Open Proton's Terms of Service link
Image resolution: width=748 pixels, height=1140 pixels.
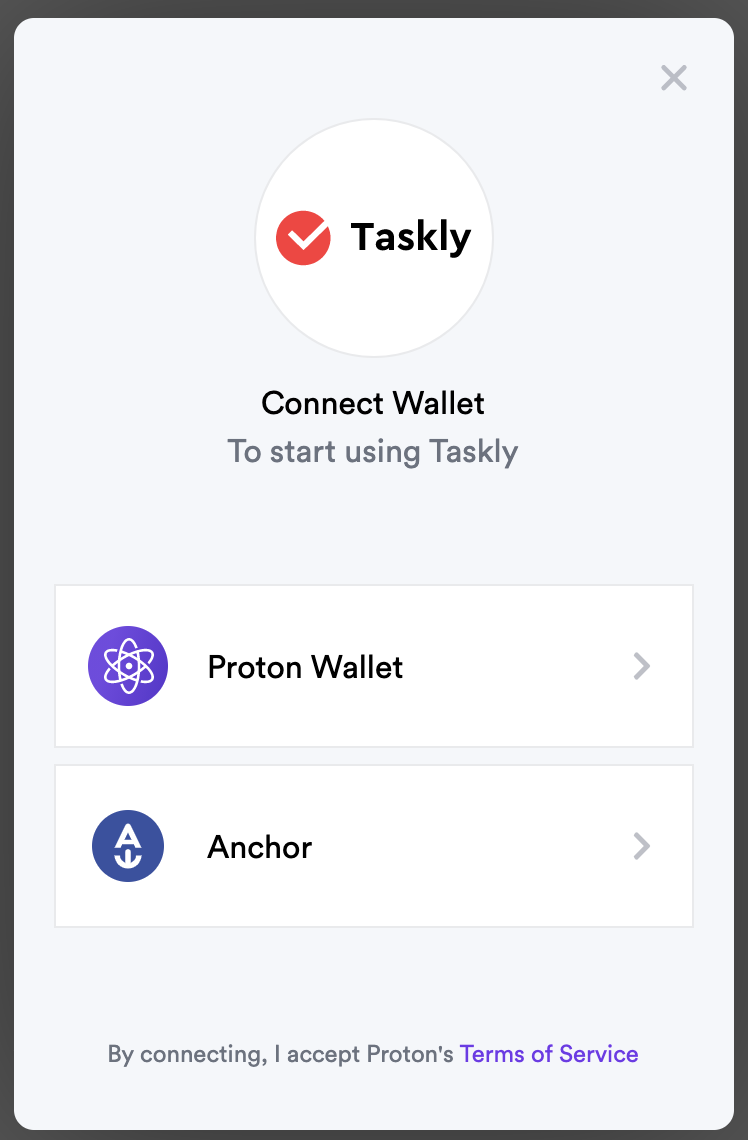point(549,1054)
